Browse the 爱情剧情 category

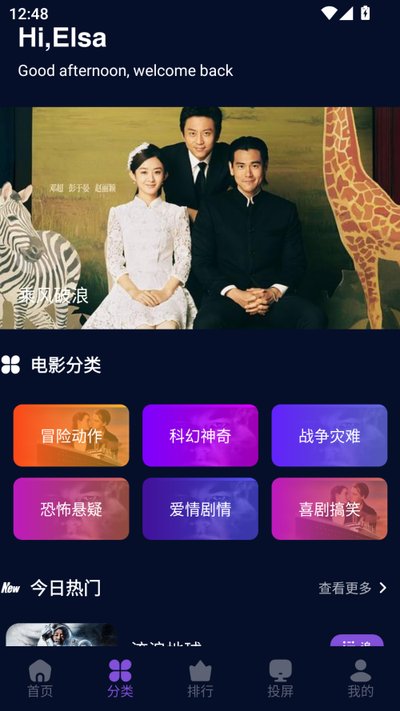coord(200,509)
